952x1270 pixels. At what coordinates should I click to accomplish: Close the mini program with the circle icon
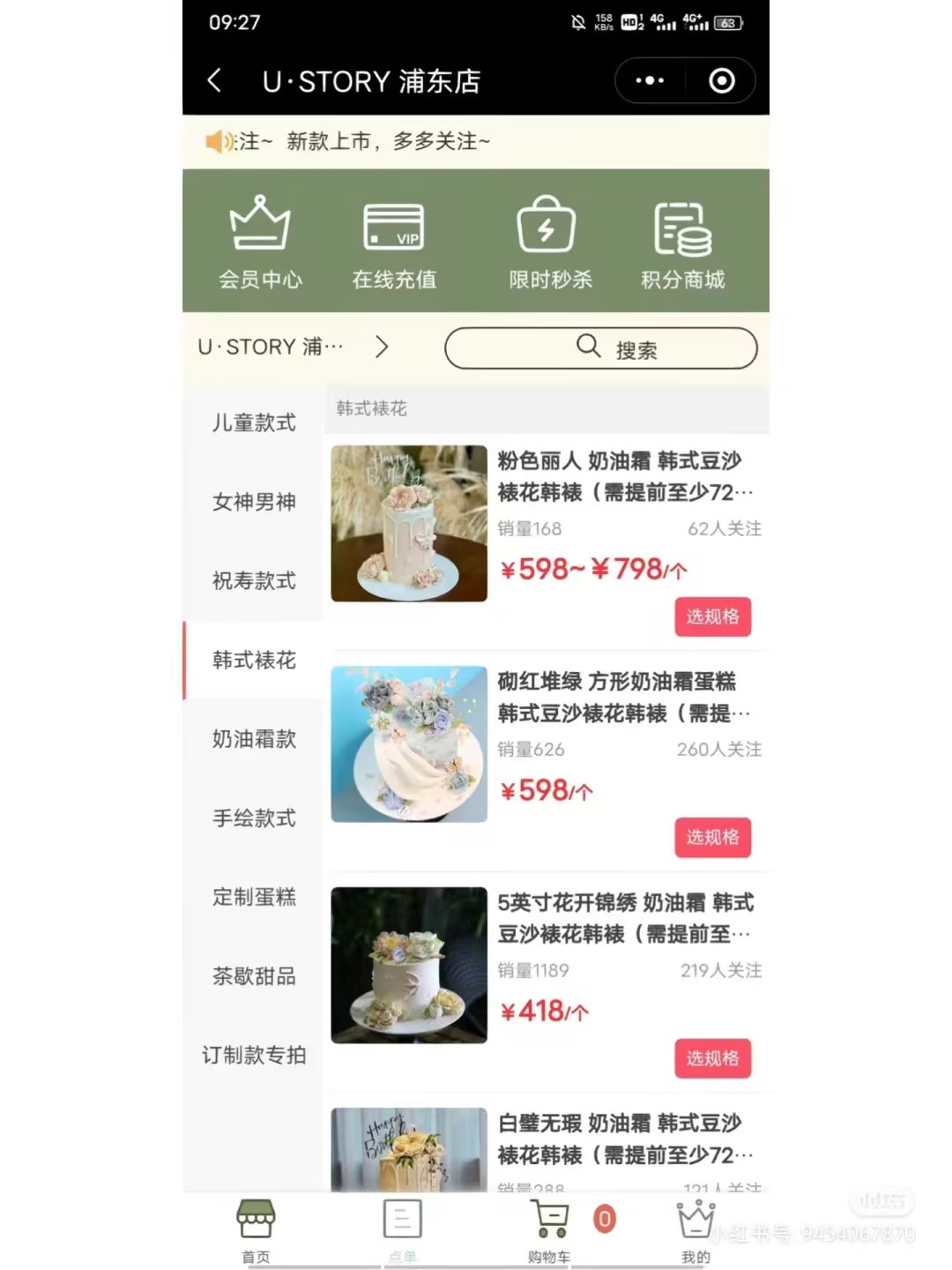pyautogui.click(x=721, y=81)
